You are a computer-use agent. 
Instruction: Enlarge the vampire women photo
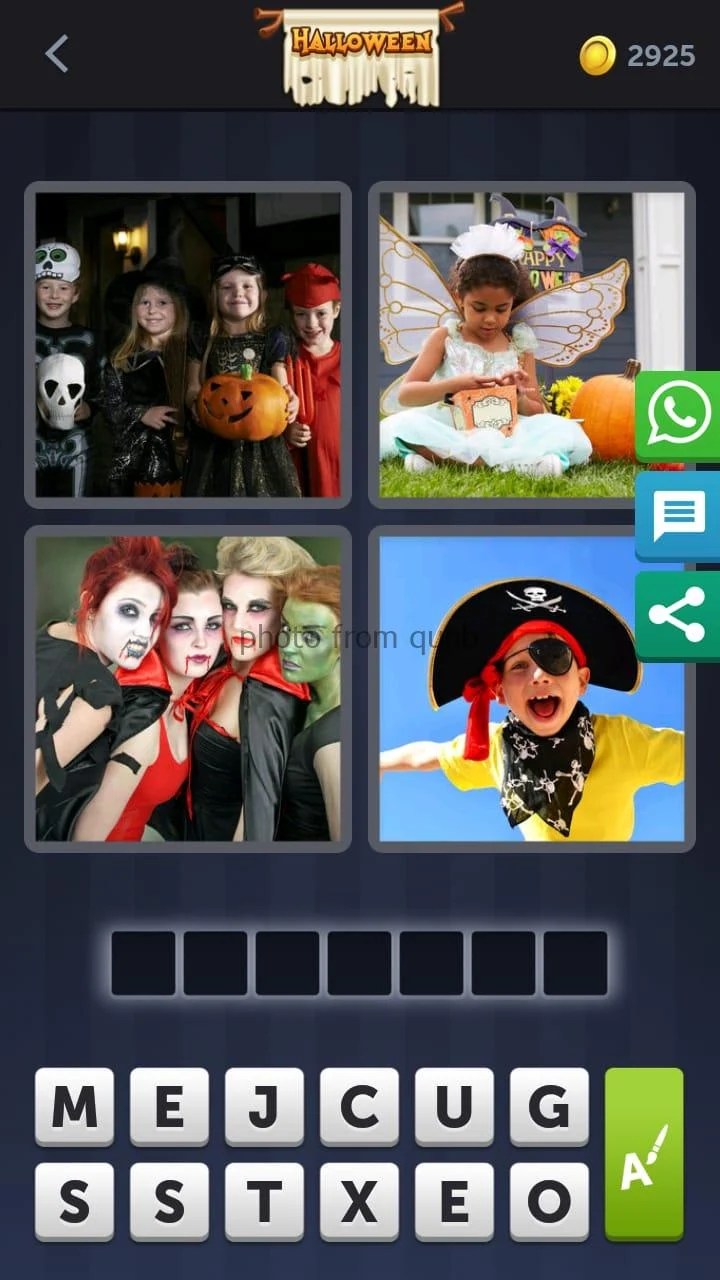pos(188,689)
